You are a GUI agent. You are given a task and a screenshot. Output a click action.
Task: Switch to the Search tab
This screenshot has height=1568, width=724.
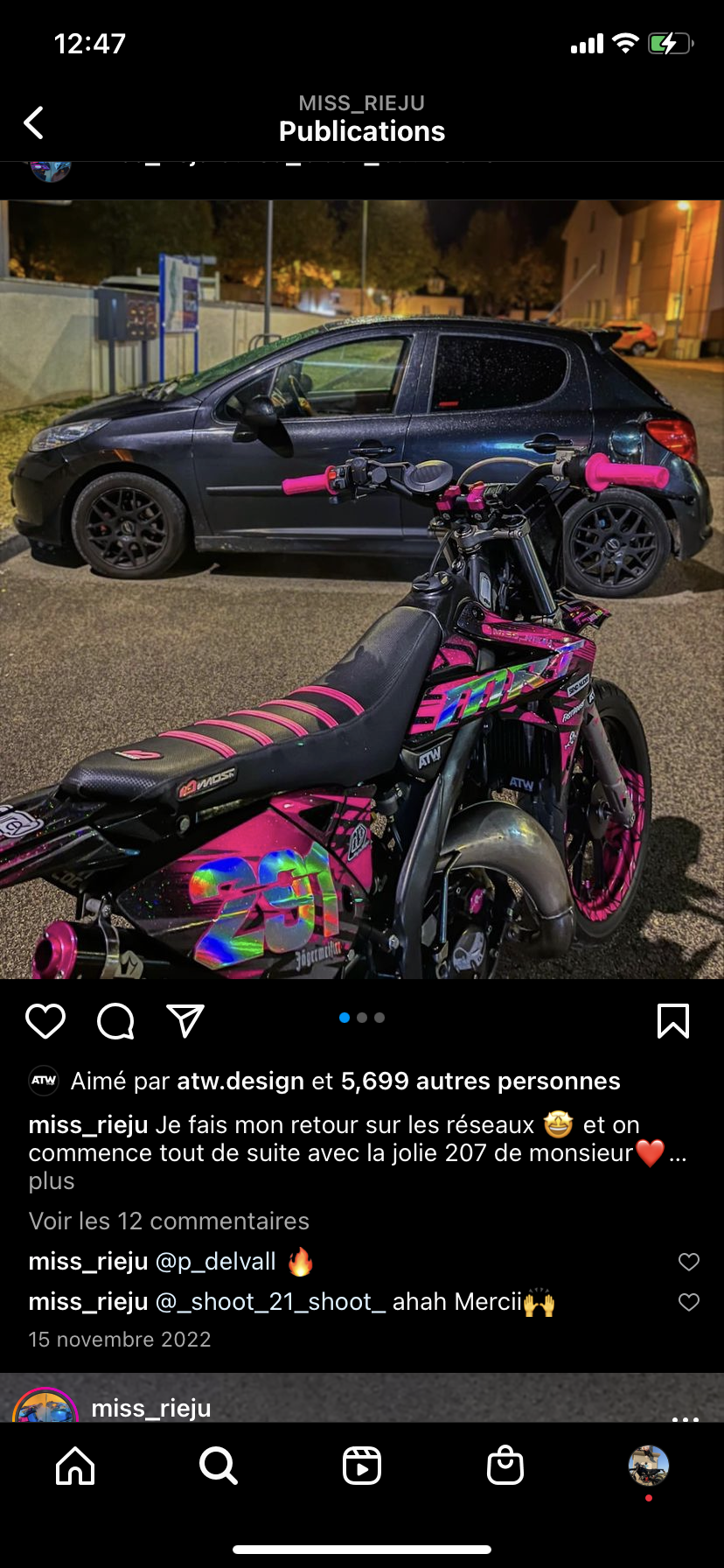(218, 1466)
